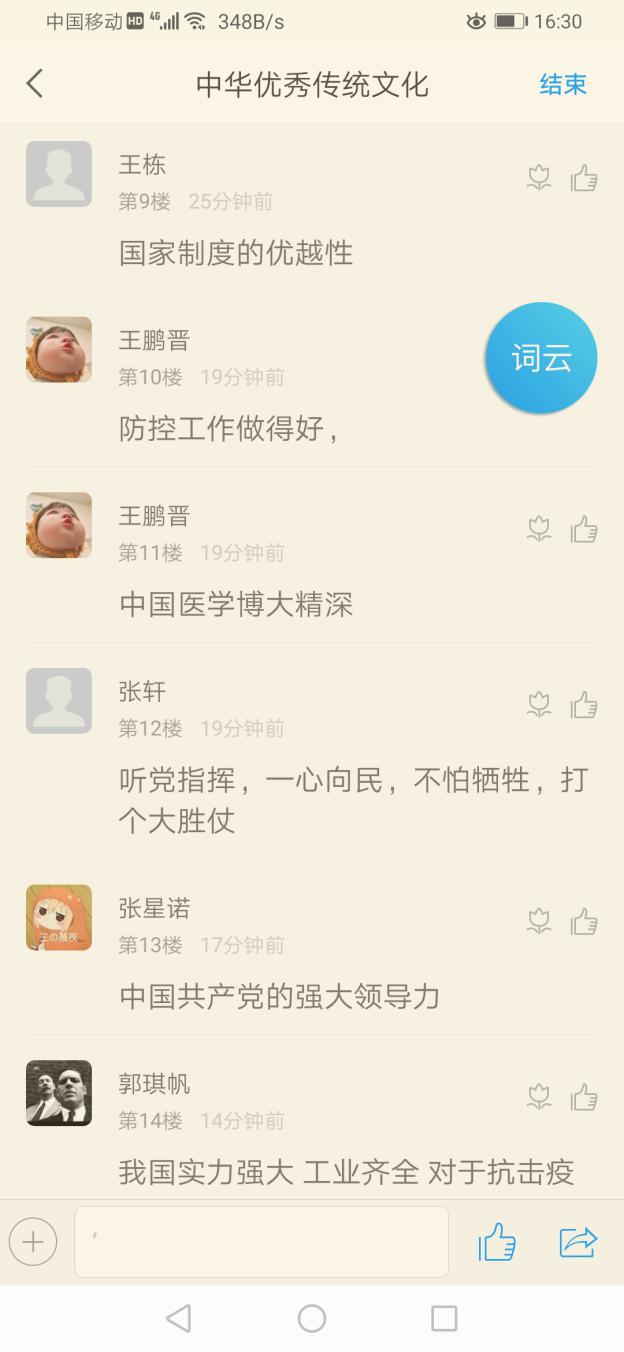
Task: Give a flower to 张轩's comment
Action: (x=539, y=706)
